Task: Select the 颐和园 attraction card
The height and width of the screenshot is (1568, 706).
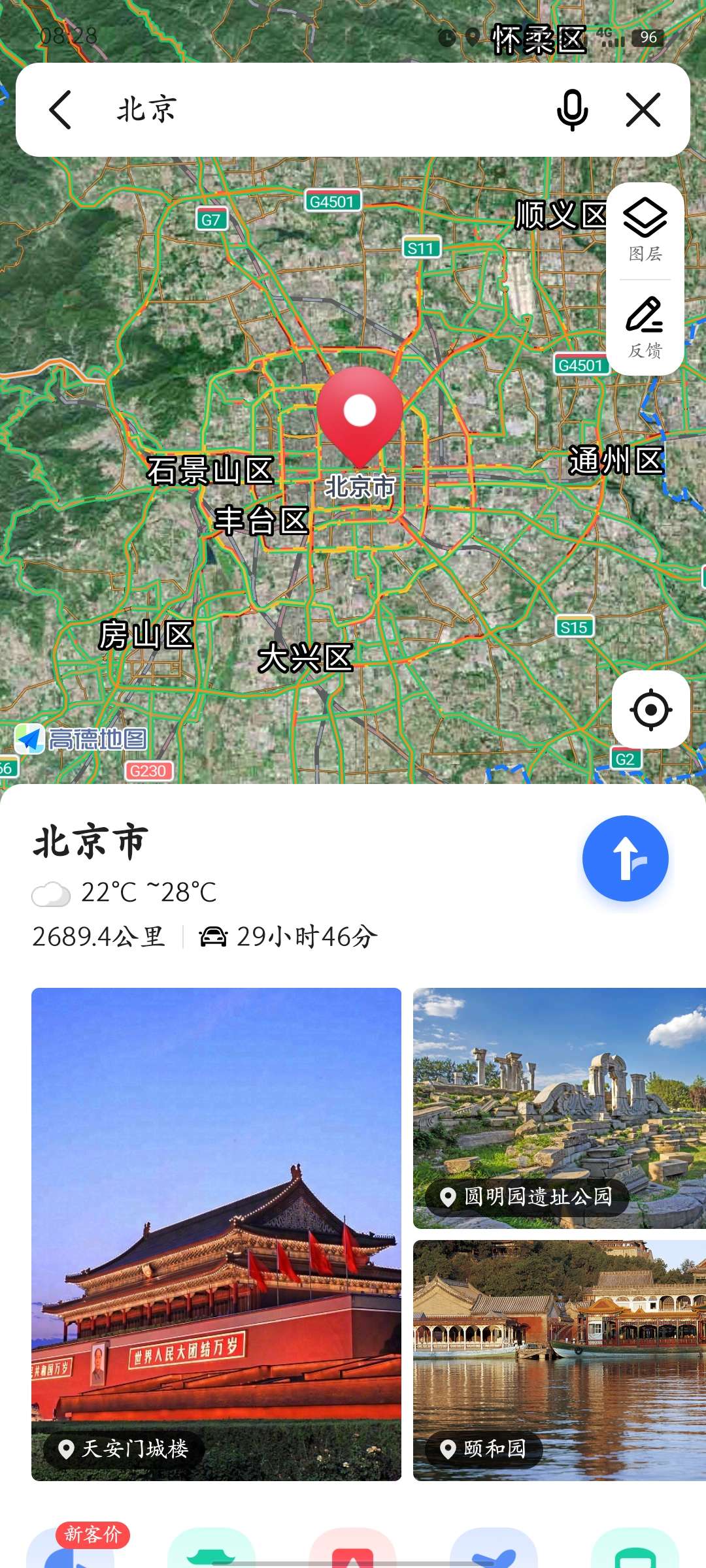Action: point(560,1360)
